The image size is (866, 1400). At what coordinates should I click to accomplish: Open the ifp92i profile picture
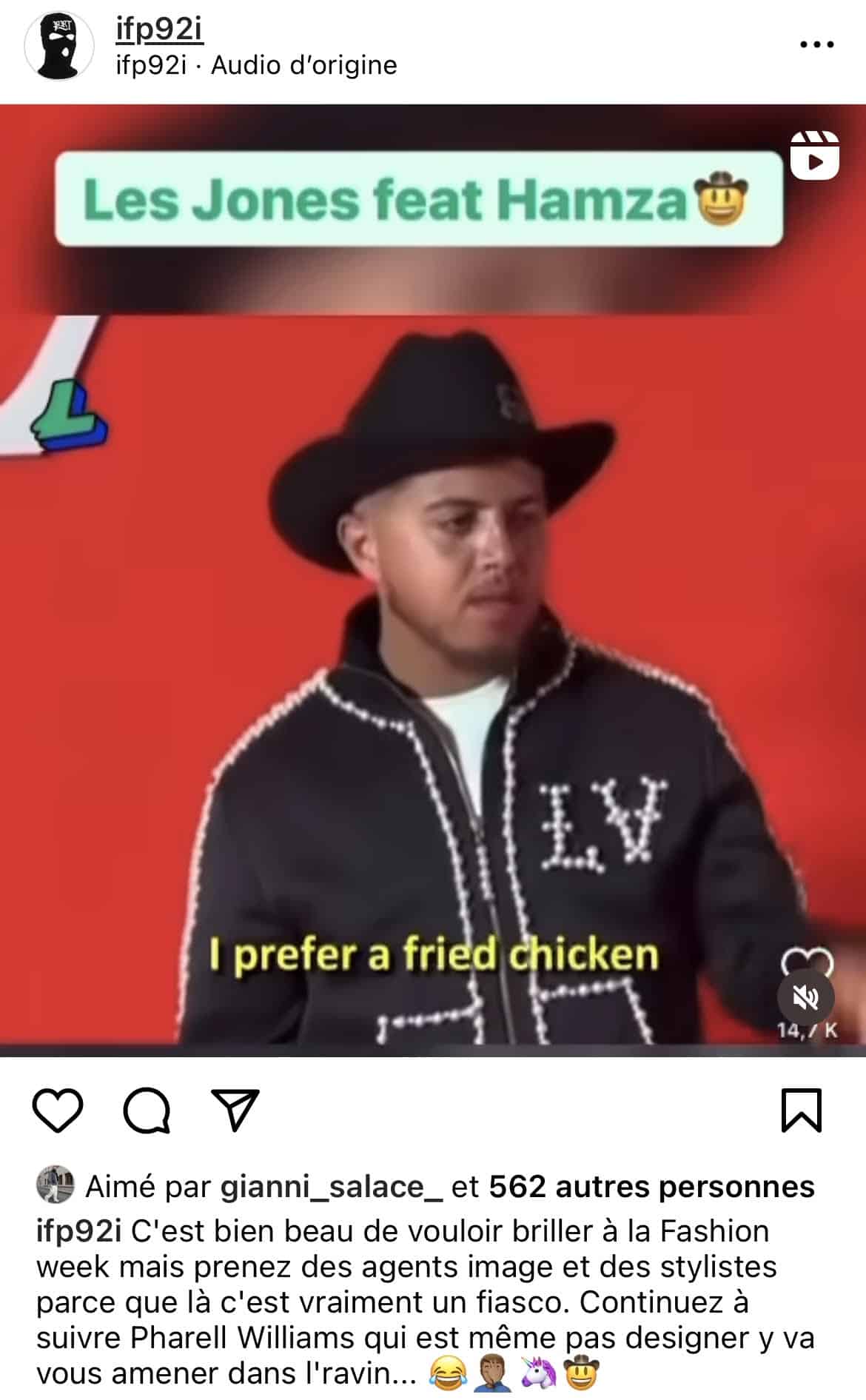coord(59,46)
